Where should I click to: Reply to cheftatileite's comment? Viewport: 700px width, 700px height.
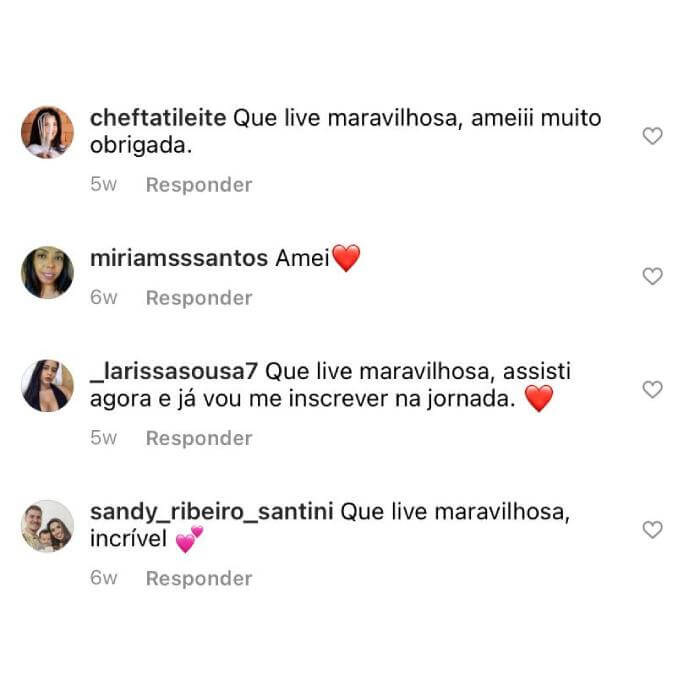click(199, 185)
